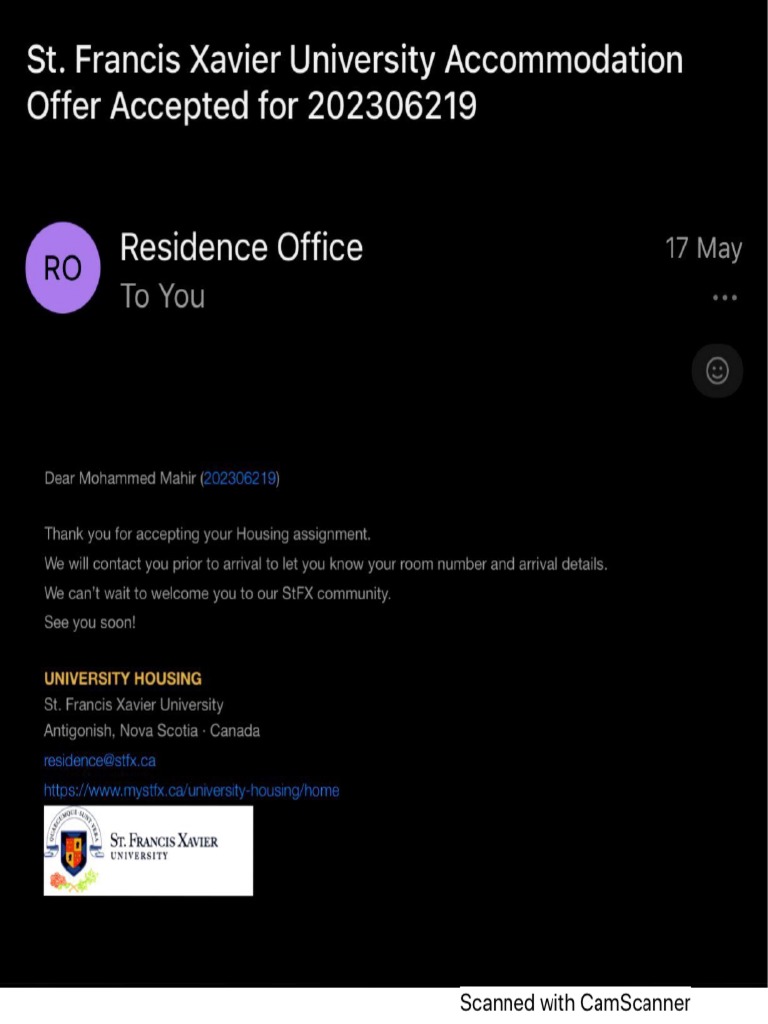Open the Residence Office sender avatar

(x=63, y=268)
